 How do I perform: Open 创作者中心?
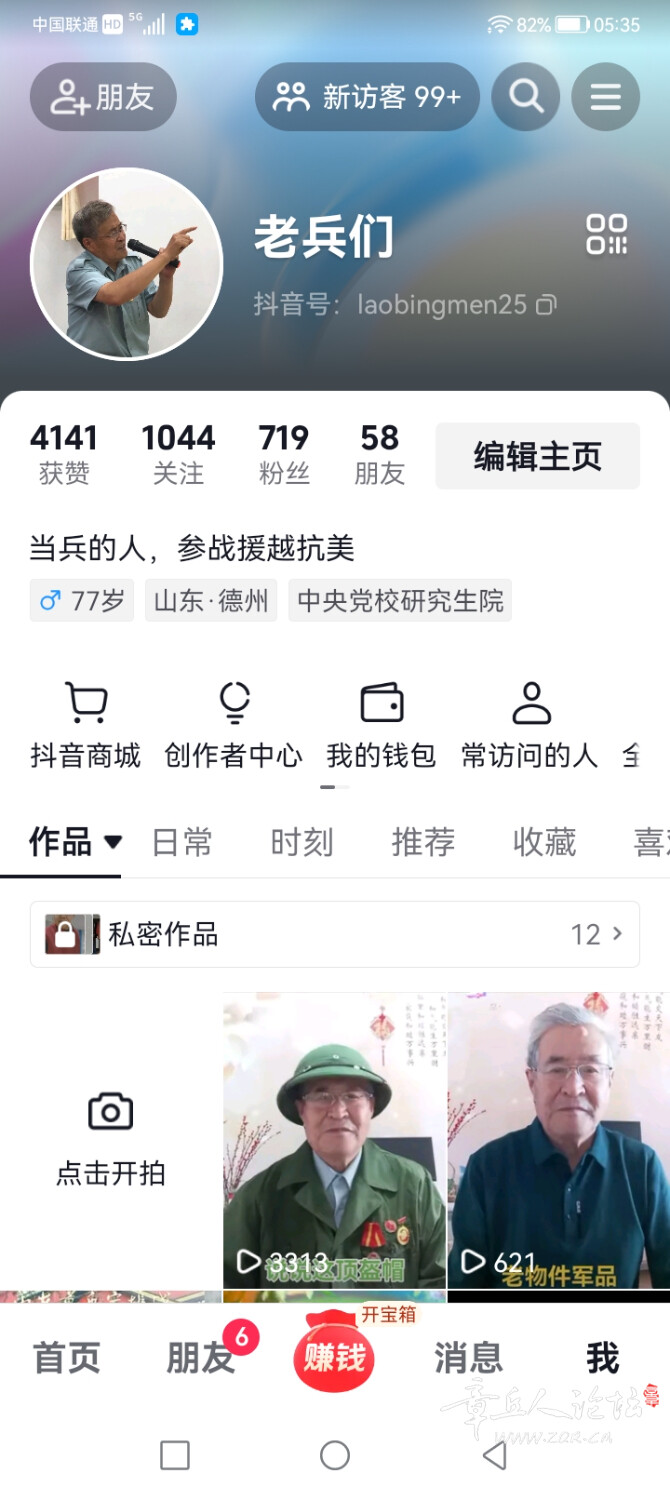233,725
